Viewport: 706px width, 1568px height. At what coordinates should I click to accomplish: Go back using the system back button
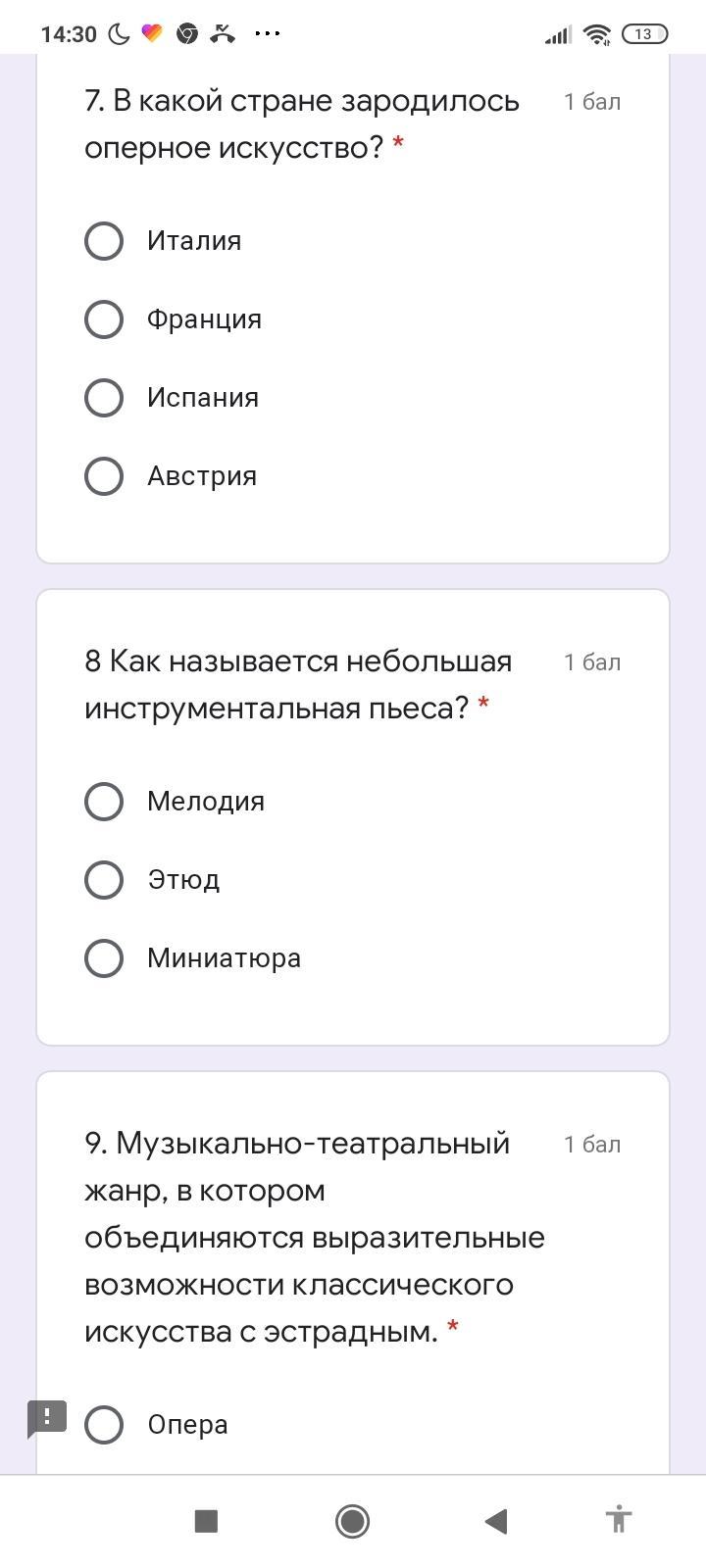pos(496,1521)
